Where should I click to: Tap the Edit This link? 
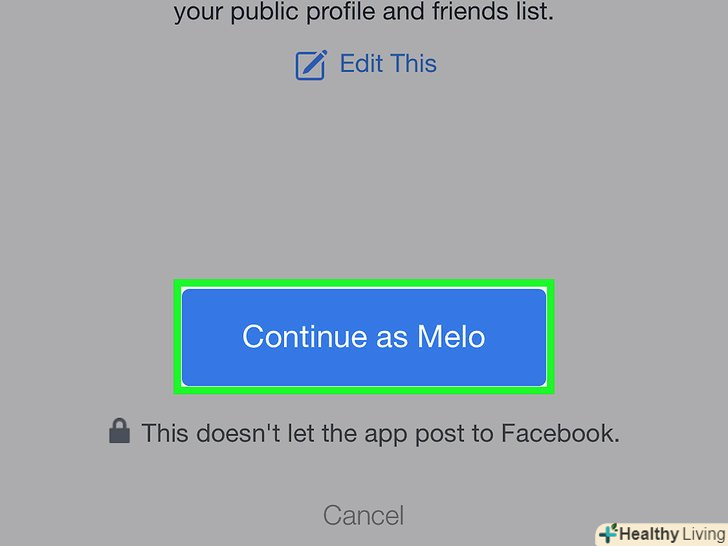366,65
